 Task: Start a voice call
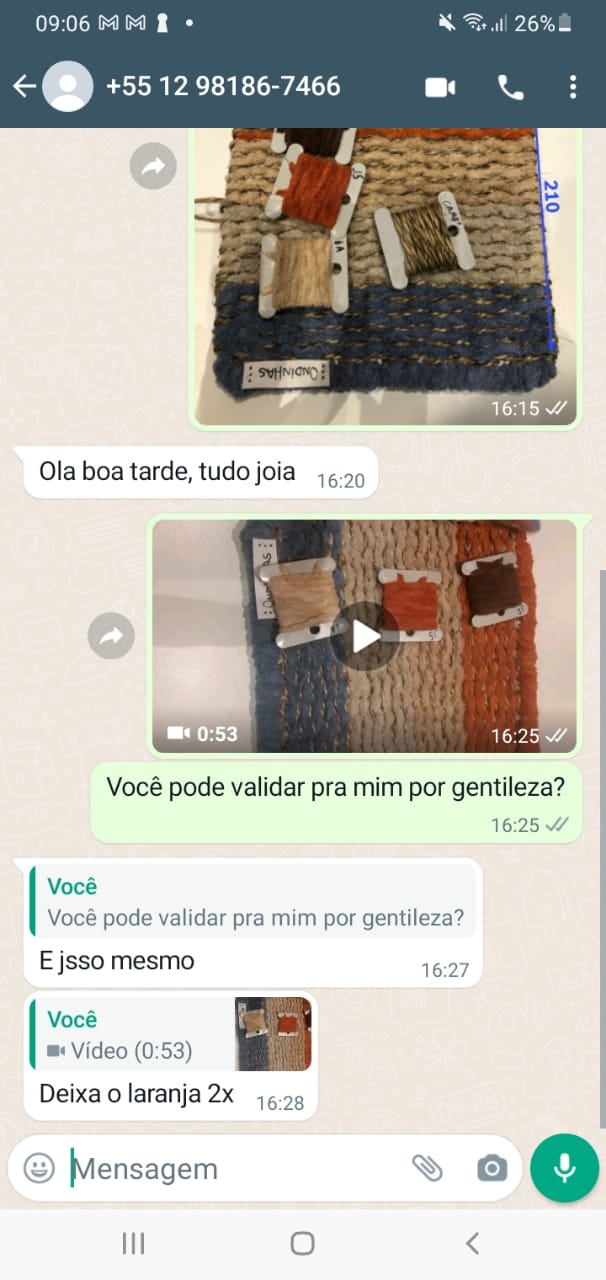[510, 88]
